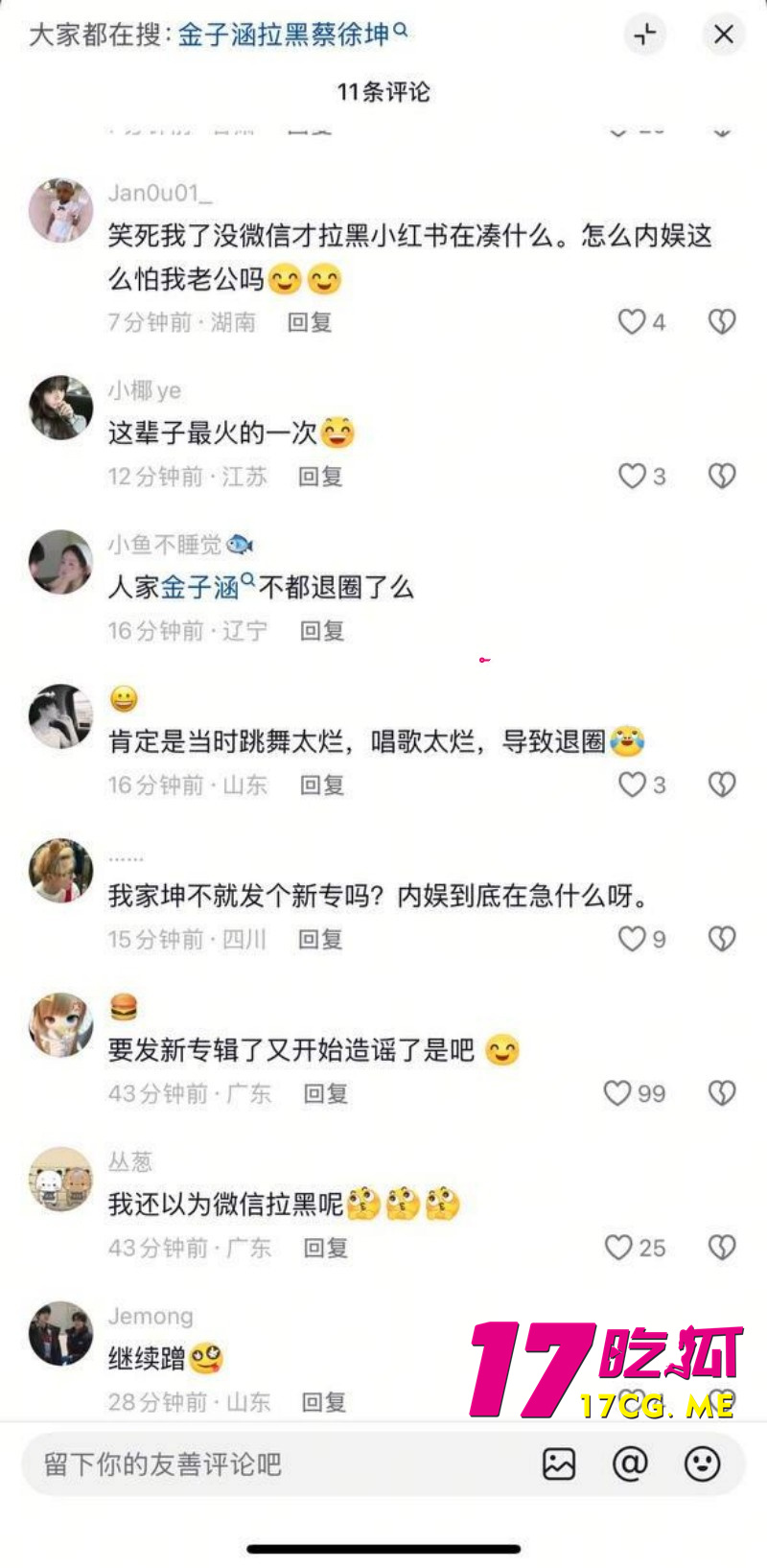Image resolution: width=767 pixels, height=1568 pixels.
Task: Tap 回复 under 丛葱's comment
Action: (x=325, y=1248)
